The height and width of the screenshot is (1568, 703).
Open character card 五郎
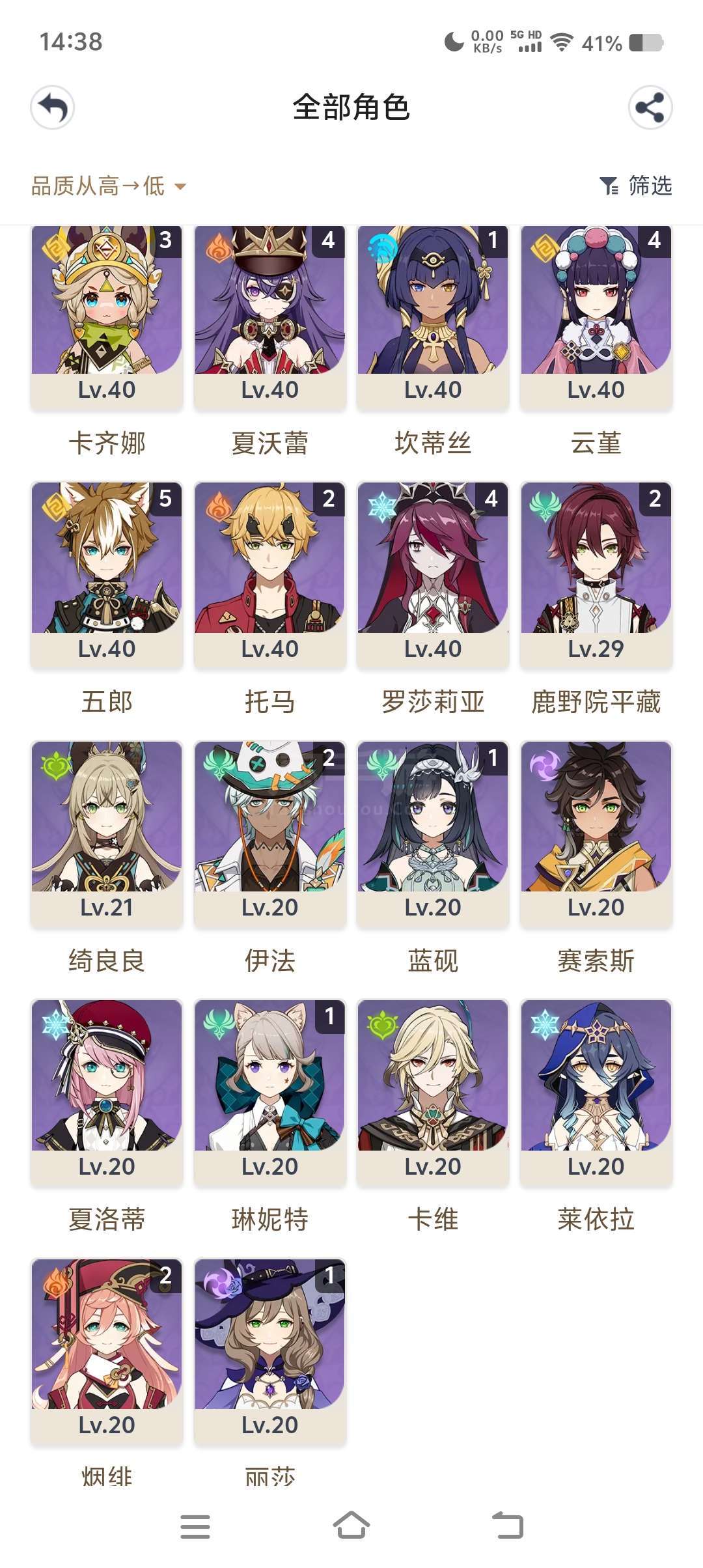[x=107, y=576]
